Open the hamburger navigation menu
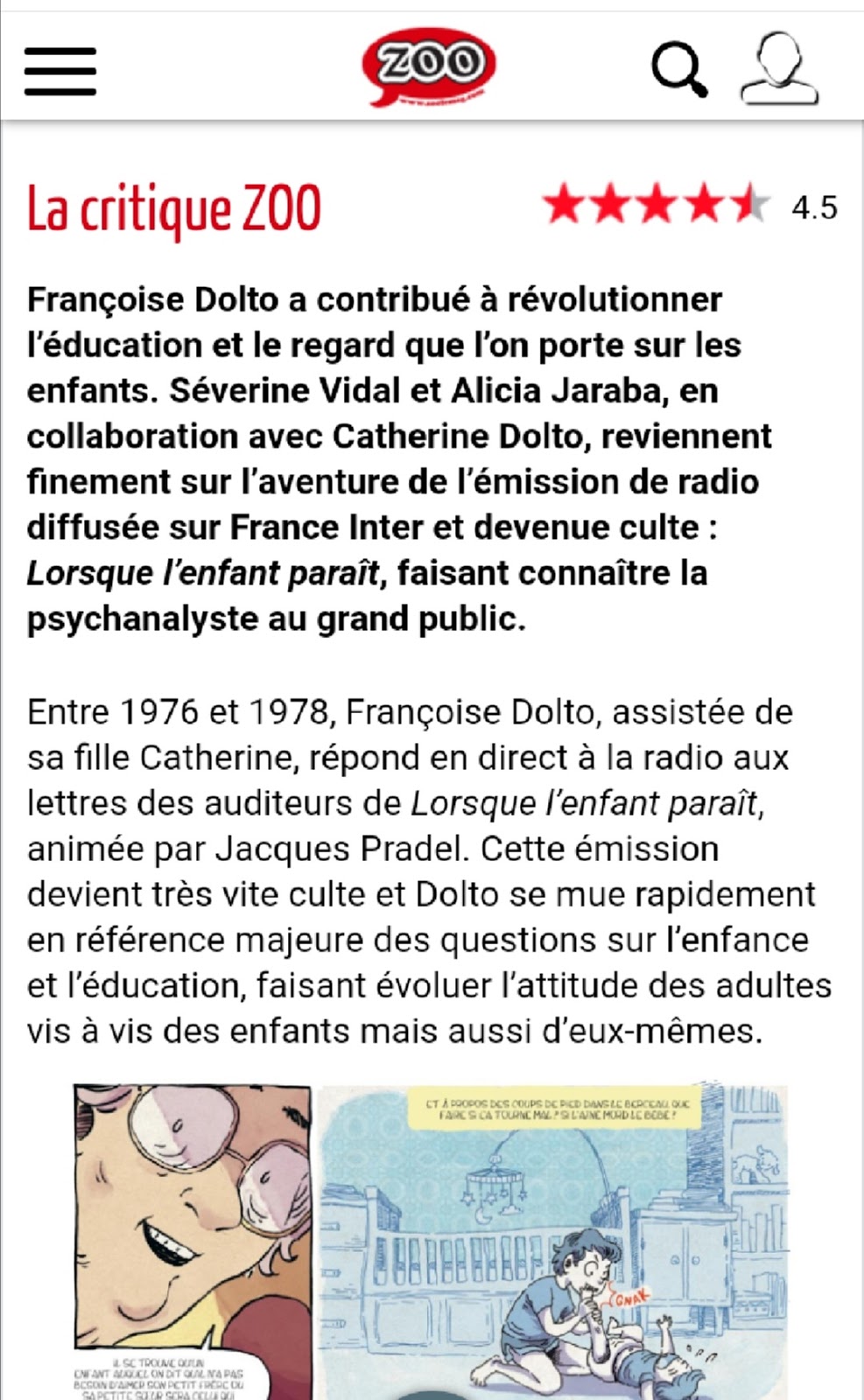 click(x=60, y=70)
